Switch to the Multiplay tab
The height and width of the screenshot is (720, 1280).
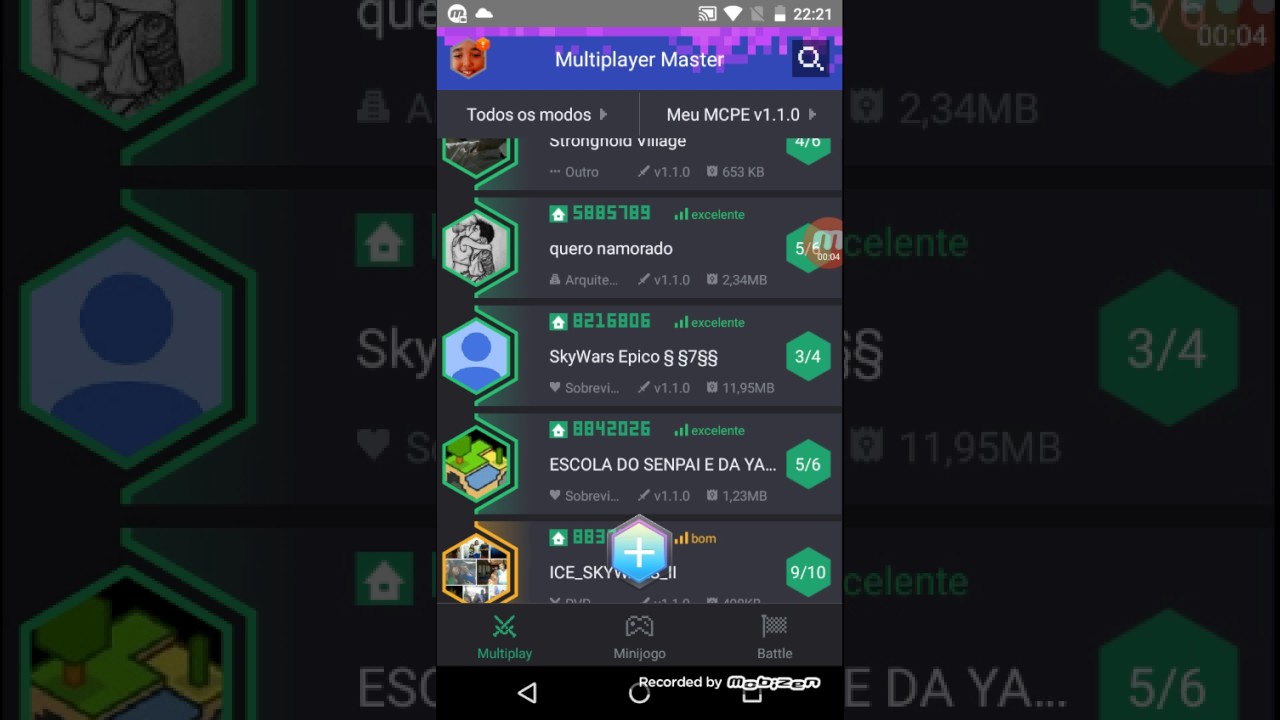coord(505,637)
